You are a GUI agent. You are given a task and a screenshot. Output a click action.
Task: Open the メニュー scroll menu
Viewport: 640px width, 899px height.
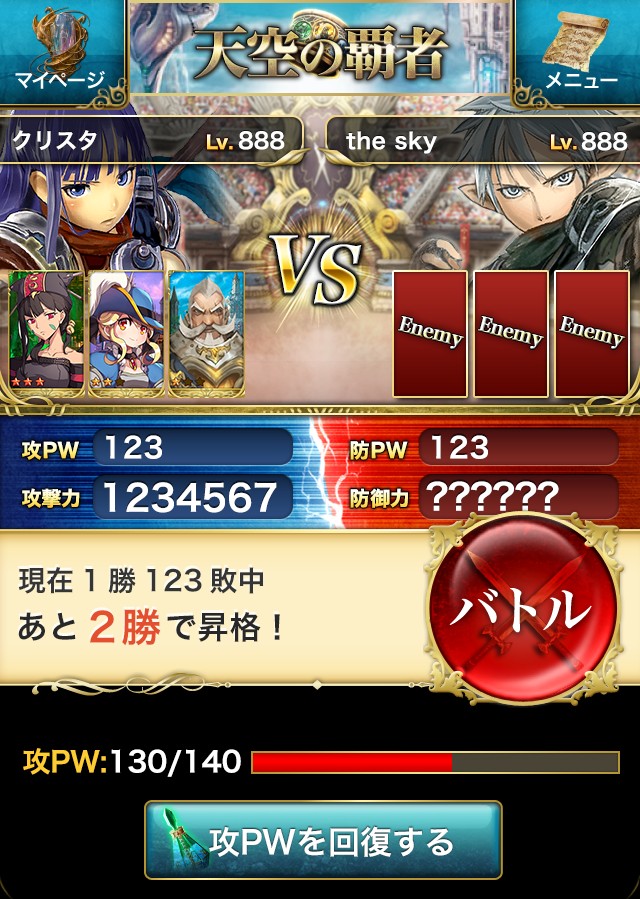[x=579, y=50]
